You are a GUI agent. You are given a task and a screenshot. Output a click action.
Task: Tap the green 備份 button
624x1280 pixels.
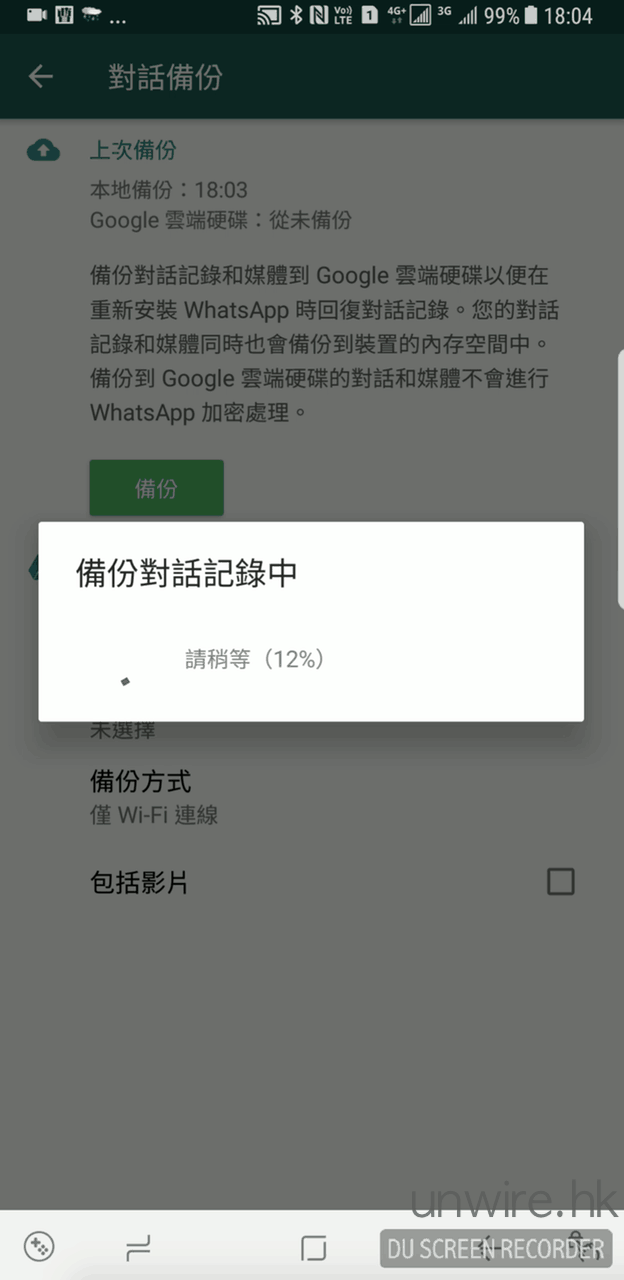(x=156, y=488)
